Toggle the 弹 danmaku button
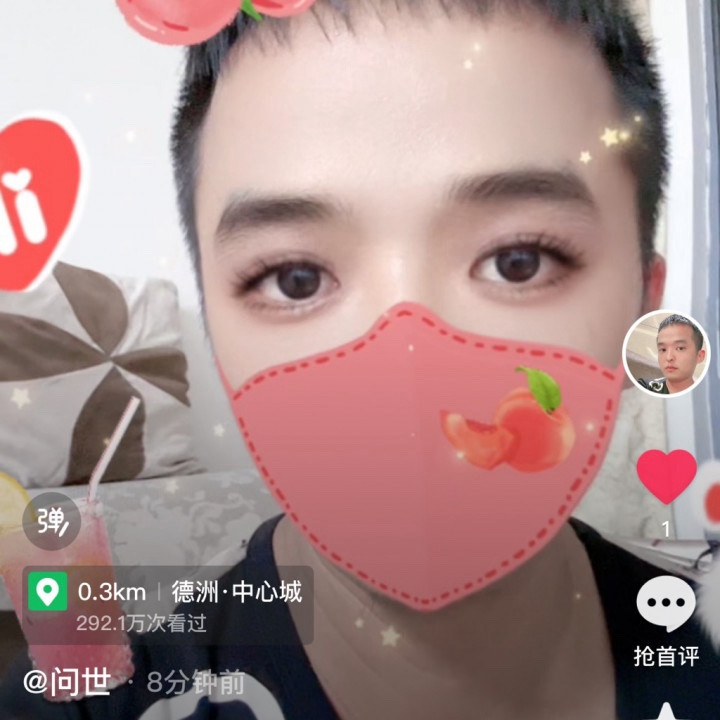The image size is (720, 720). coord(52,520)
